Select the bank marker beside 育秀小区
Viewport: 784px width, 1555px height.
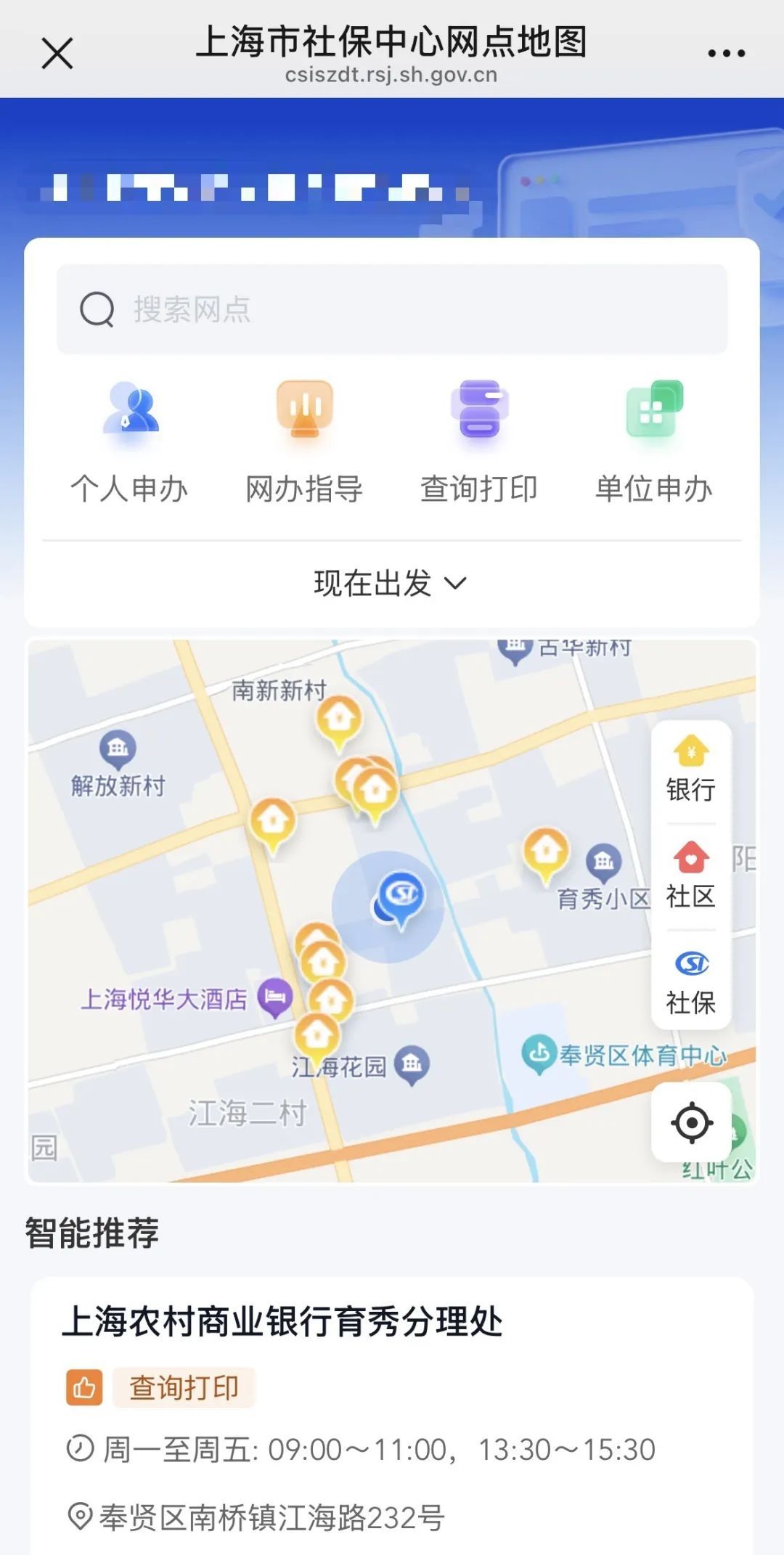click(546, 854)
